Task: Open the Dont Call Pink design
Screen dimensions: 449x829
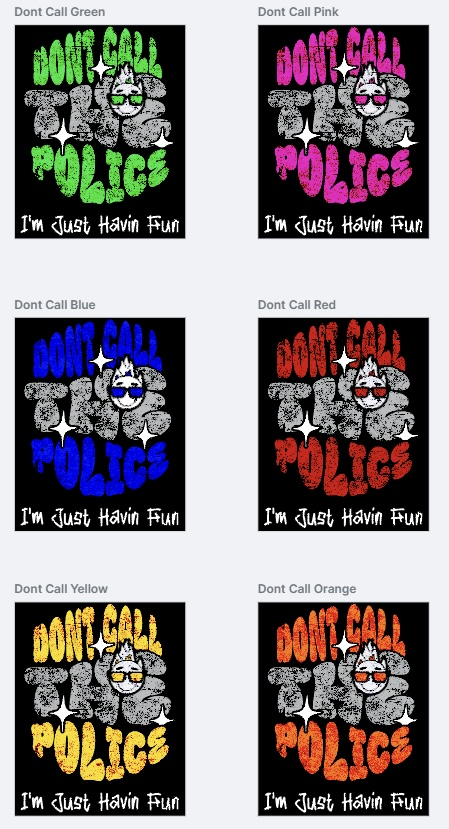Action: (x=343, y=132)
